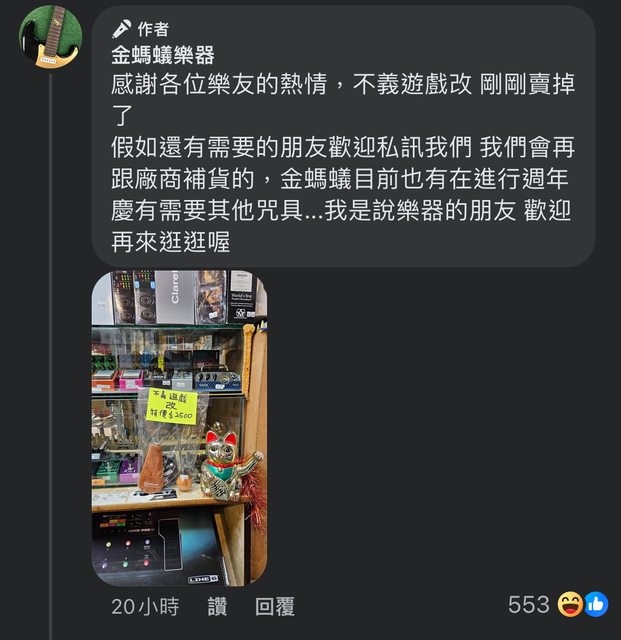This screenshot has height=640, width=621.
Task: Like this comment with 讚
Action: tap(217, 606)
